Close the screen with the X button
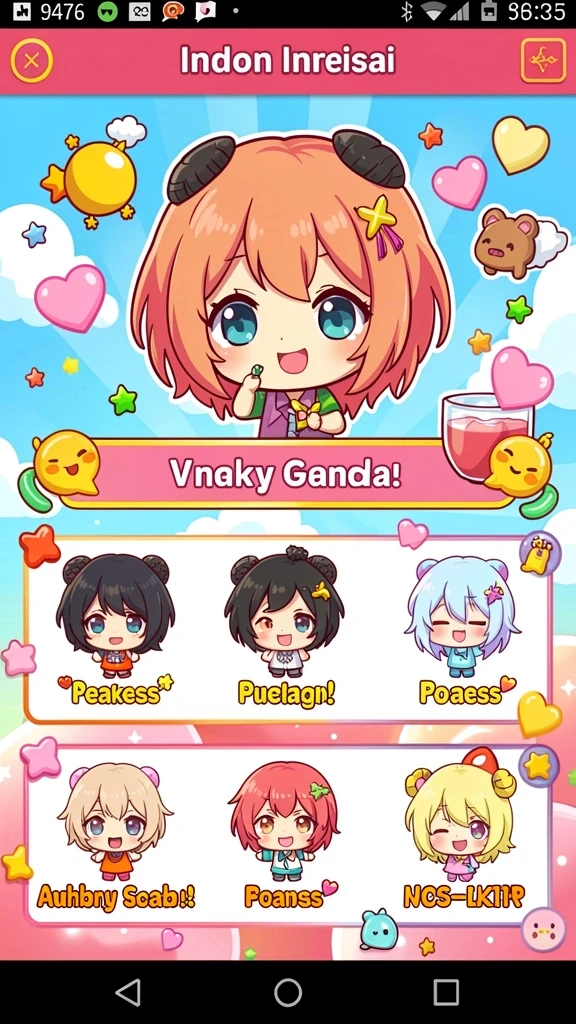 point(31,61)
